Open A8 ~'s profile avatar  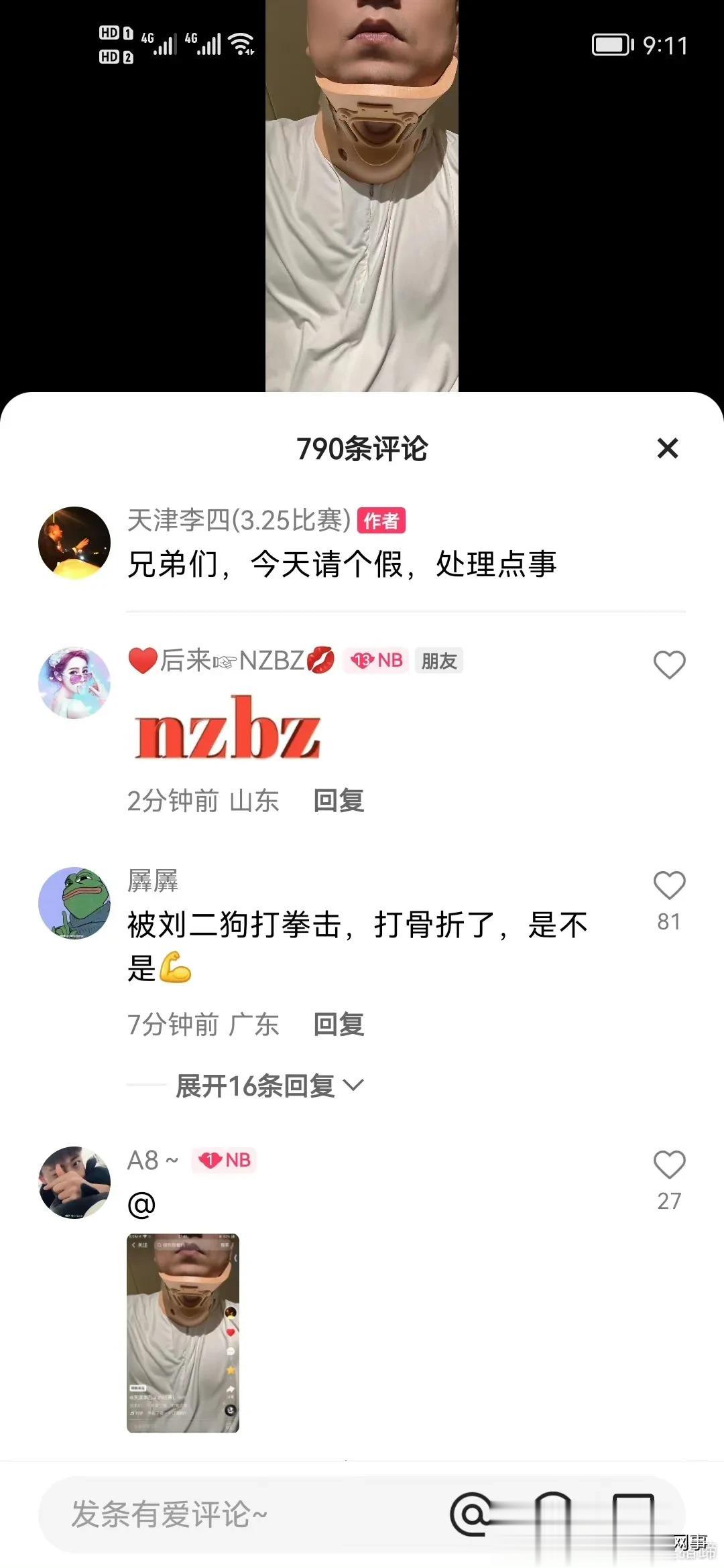coord(74,1182)
